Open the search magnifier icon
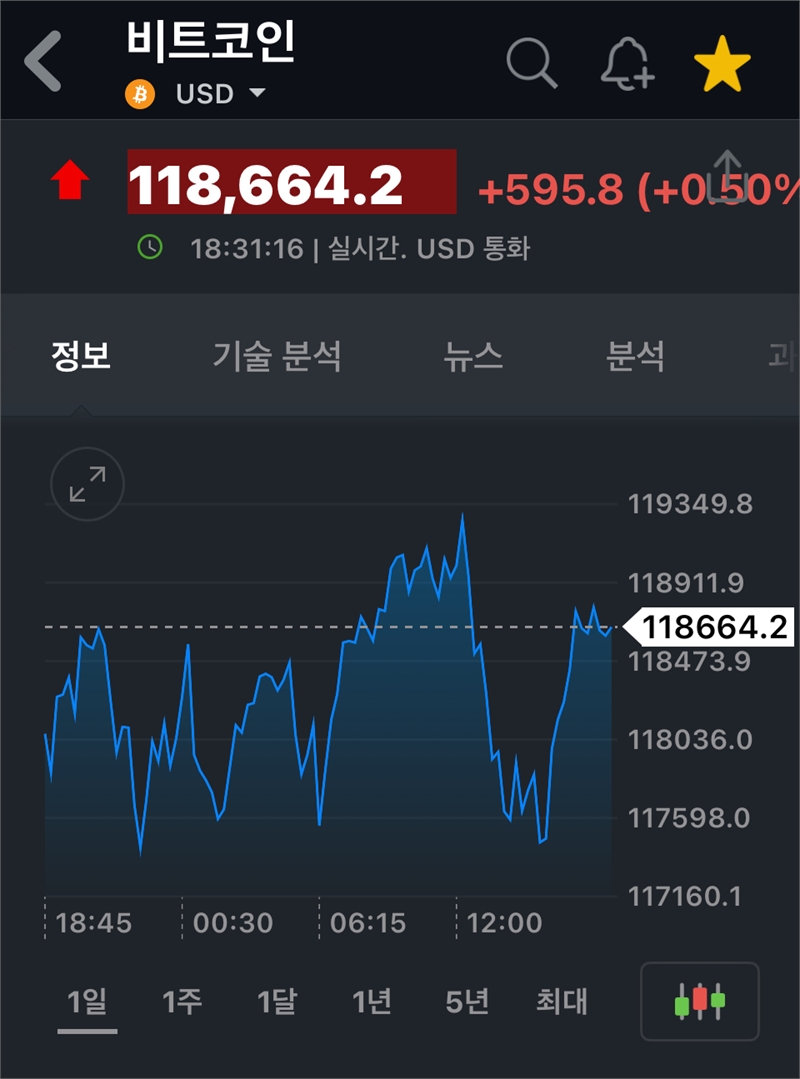The height and width of the screenshot is (1079, 800). pyautogui.click(x=531, y=62)
